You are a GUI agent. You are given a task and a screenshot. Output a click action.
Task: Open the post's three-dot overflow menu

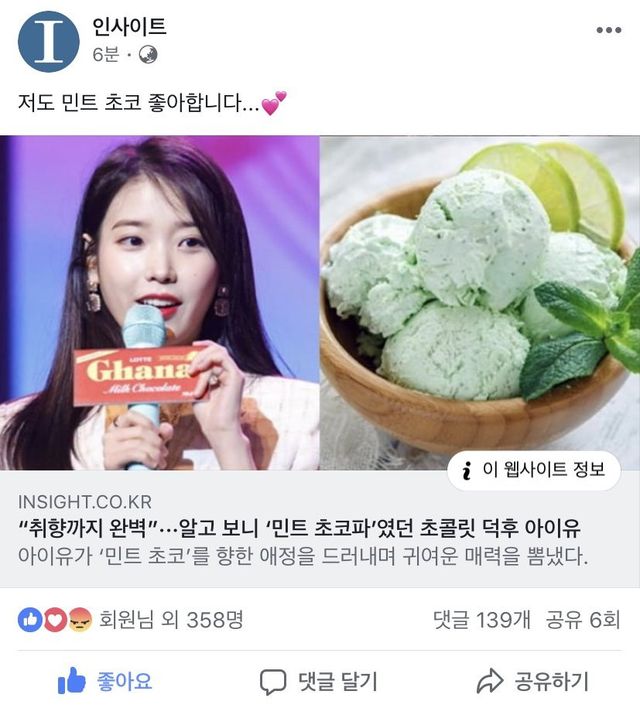(608, 30)
